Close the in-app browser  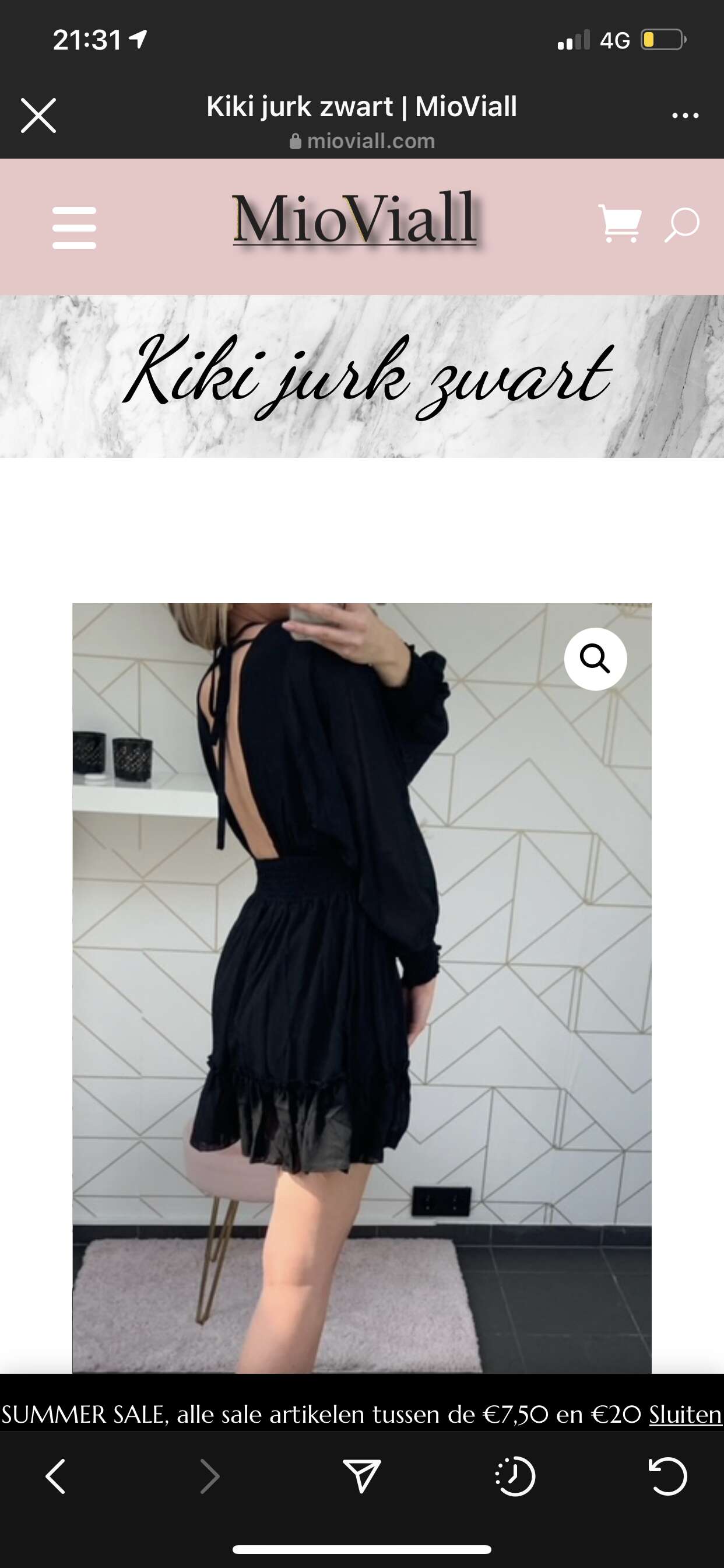(x=38, y=115)
